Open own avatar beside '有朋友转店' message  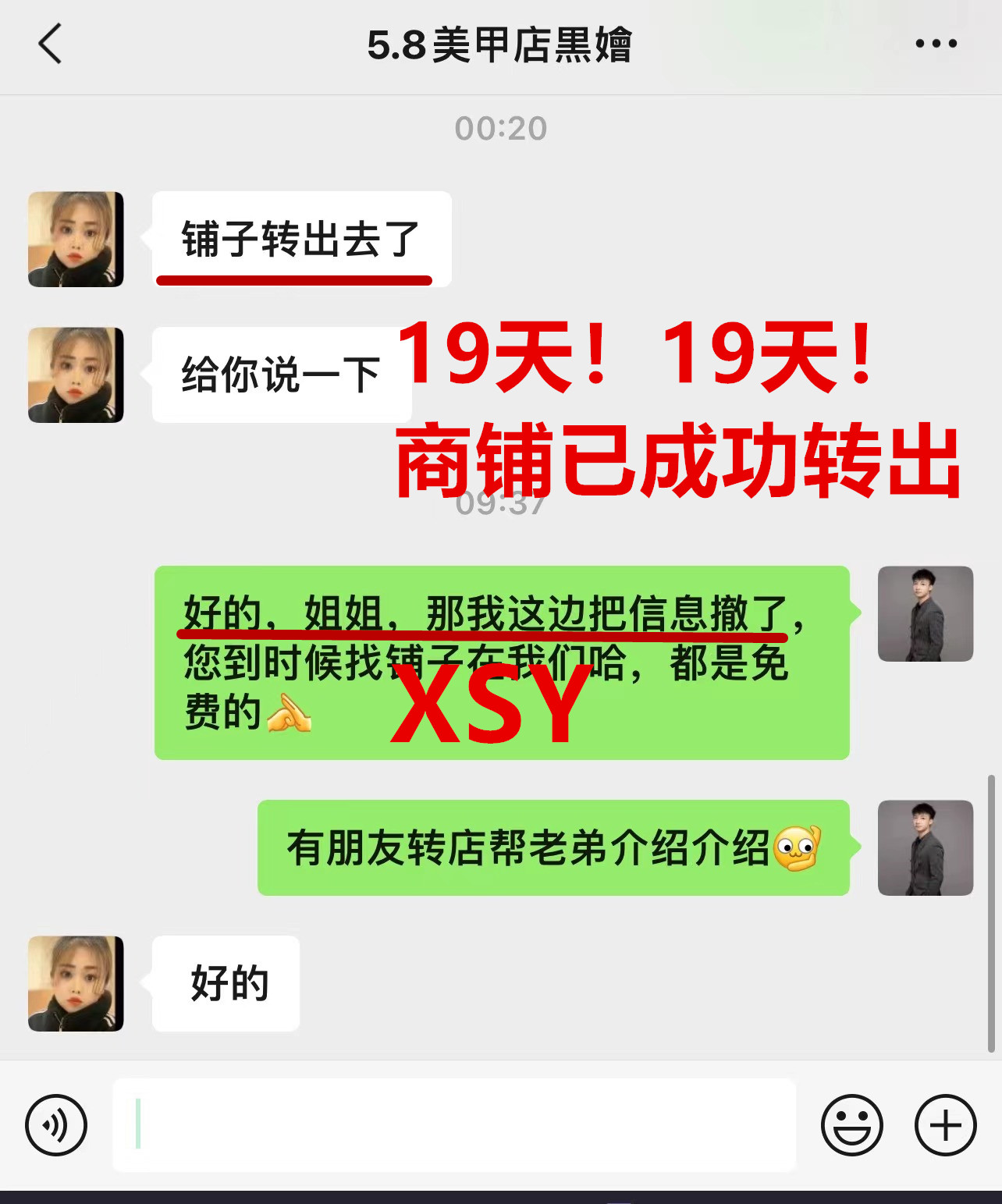pos(925,847)
